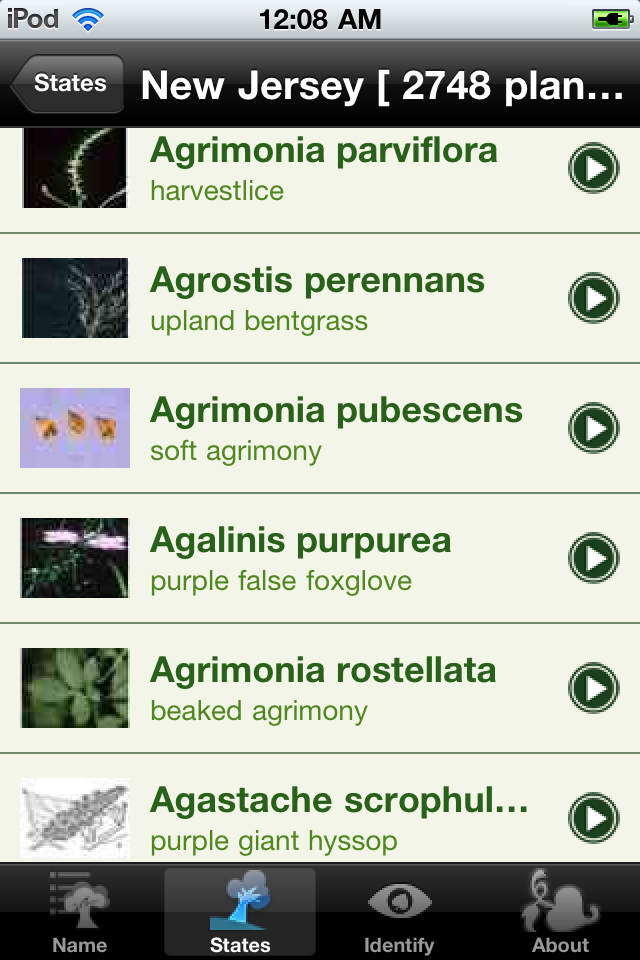
Task: Tap the arrow icon beside Agalinis purpurea
Action: [594, 558]
